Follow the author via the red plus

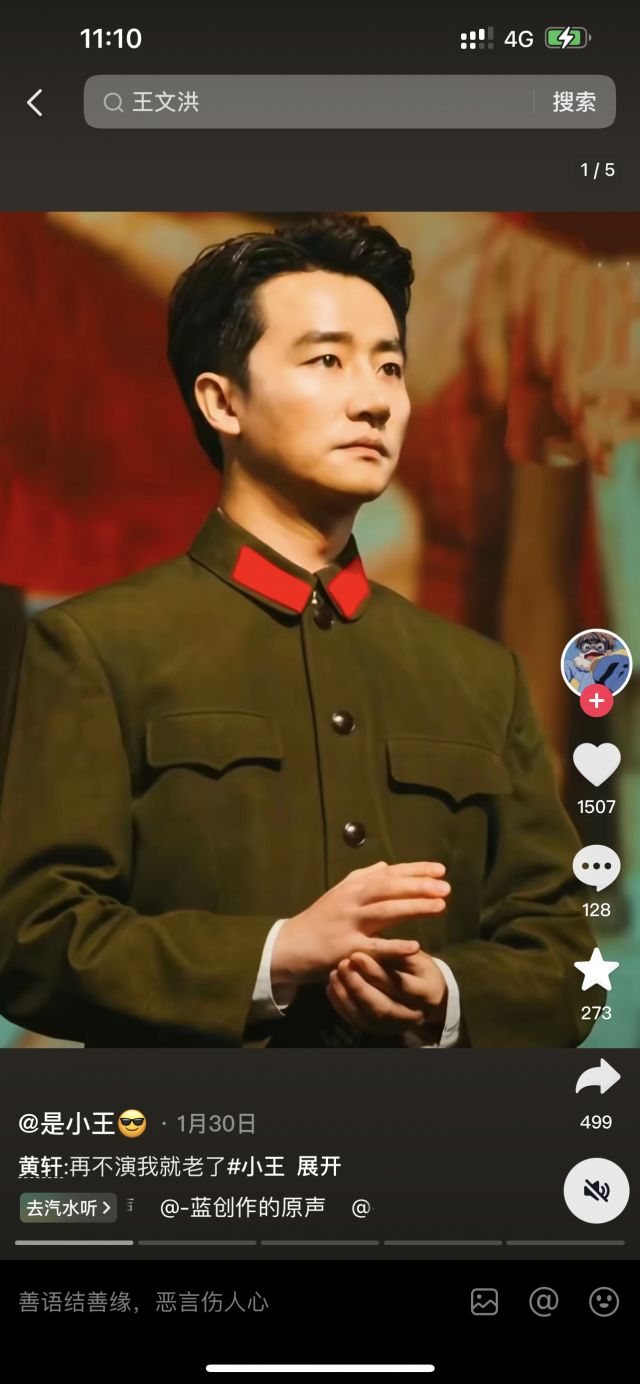point(596,701)
